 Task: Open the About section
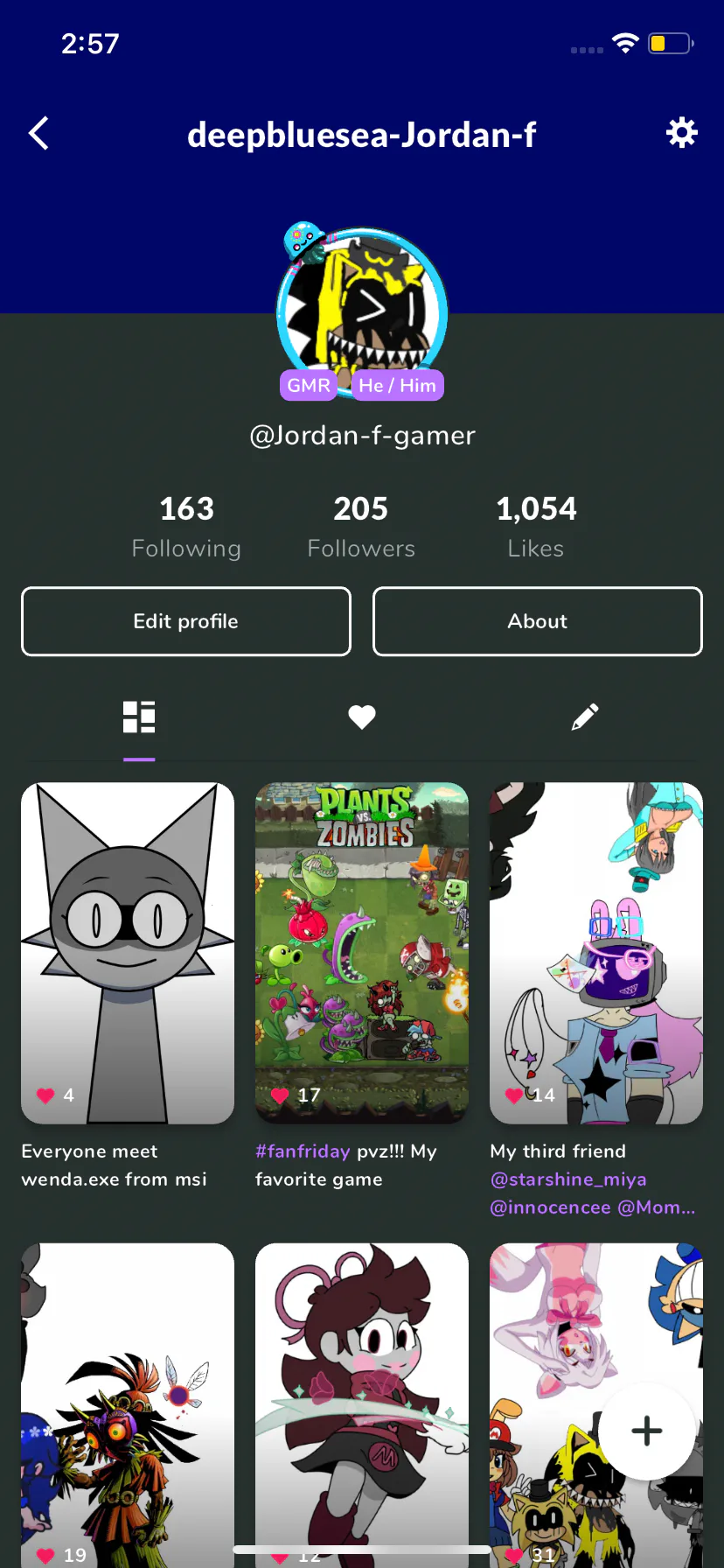(538, 621)
